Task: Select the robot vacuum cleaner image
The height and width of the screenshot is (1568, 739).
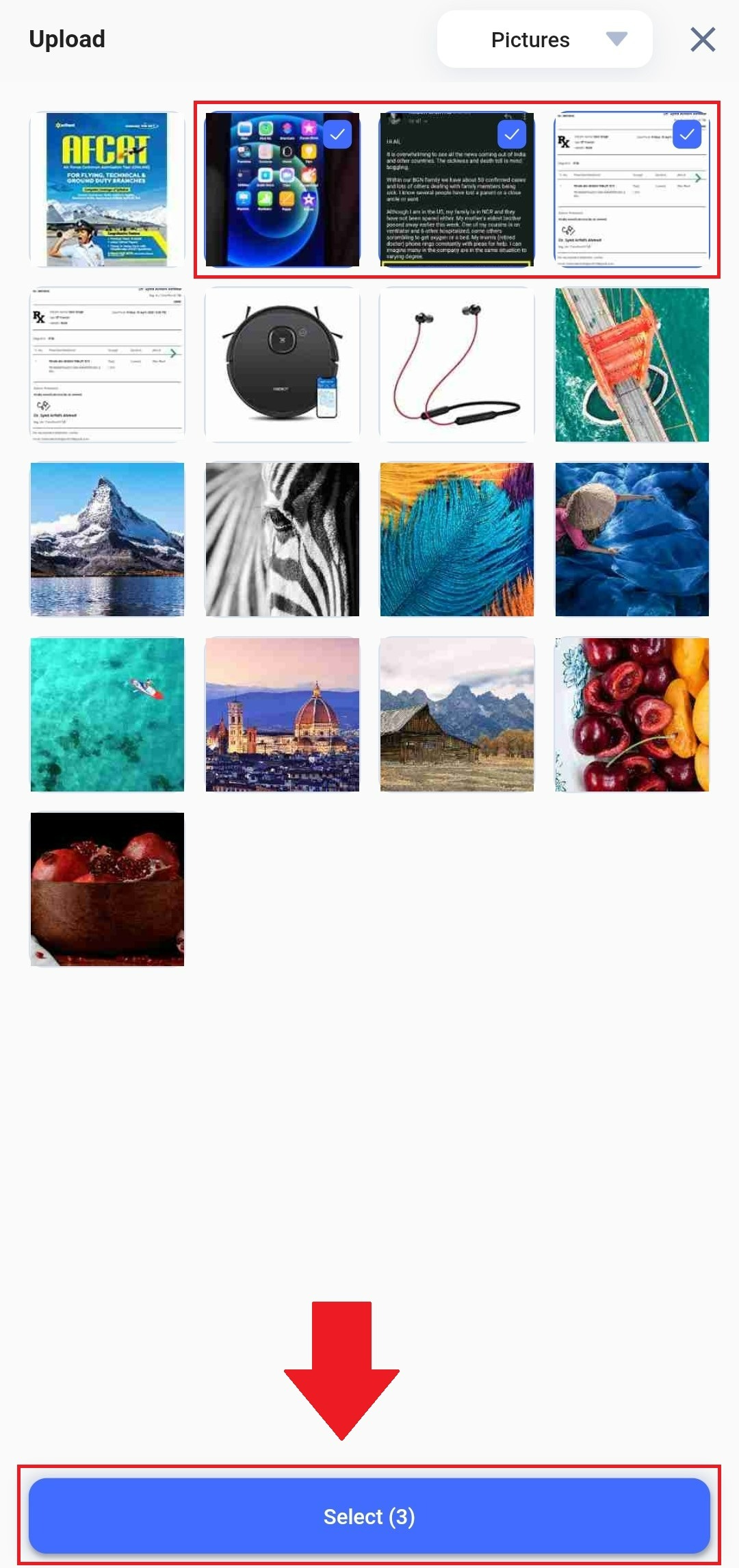Action: pos(283,365)
